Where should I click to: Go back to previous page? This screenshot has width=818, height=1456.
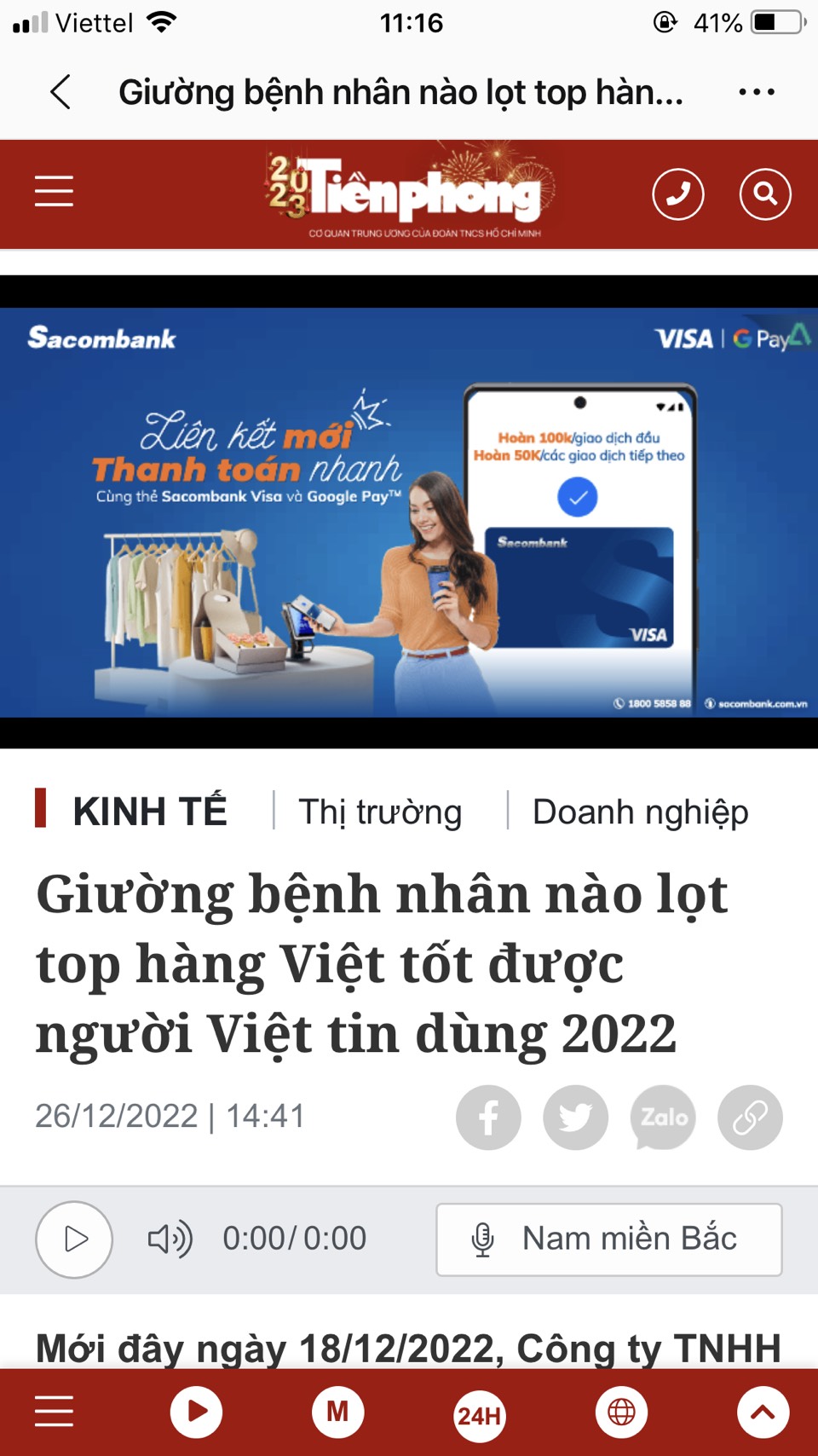tap(60, 92)
